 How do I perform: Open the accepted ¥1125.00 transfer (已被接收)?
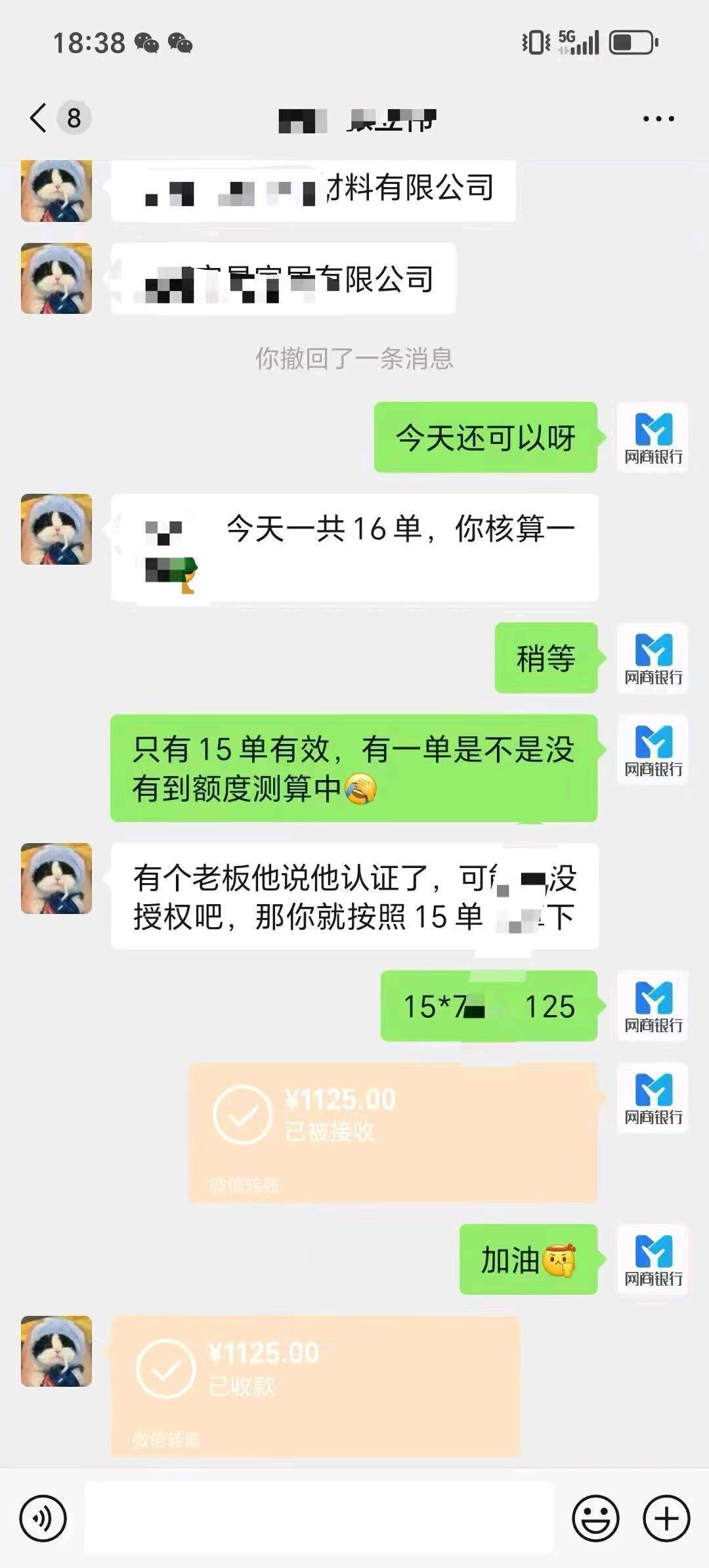(x=393, y=1133)
